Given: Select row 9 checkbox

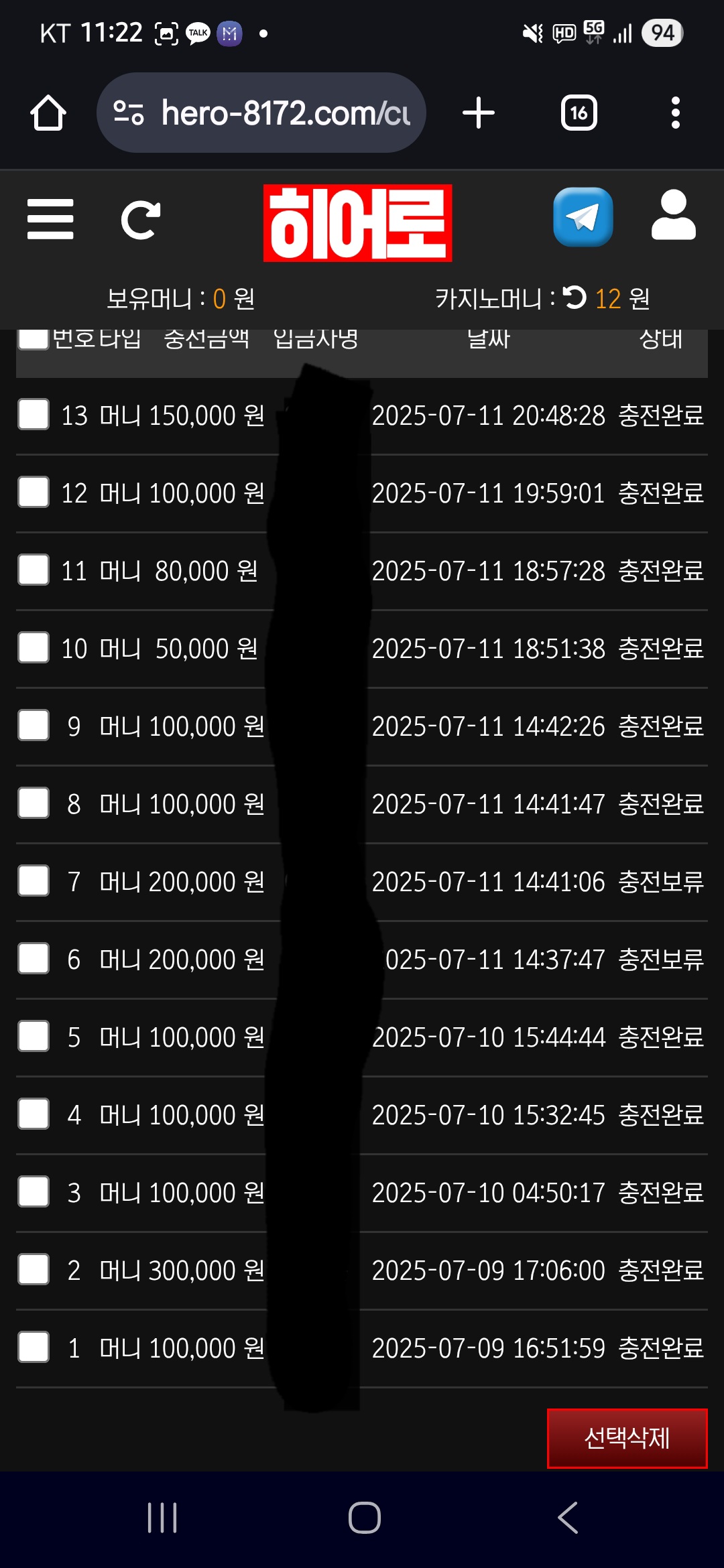Looking at the screenshot, I should pyautogui.click(x=34, y=725).
